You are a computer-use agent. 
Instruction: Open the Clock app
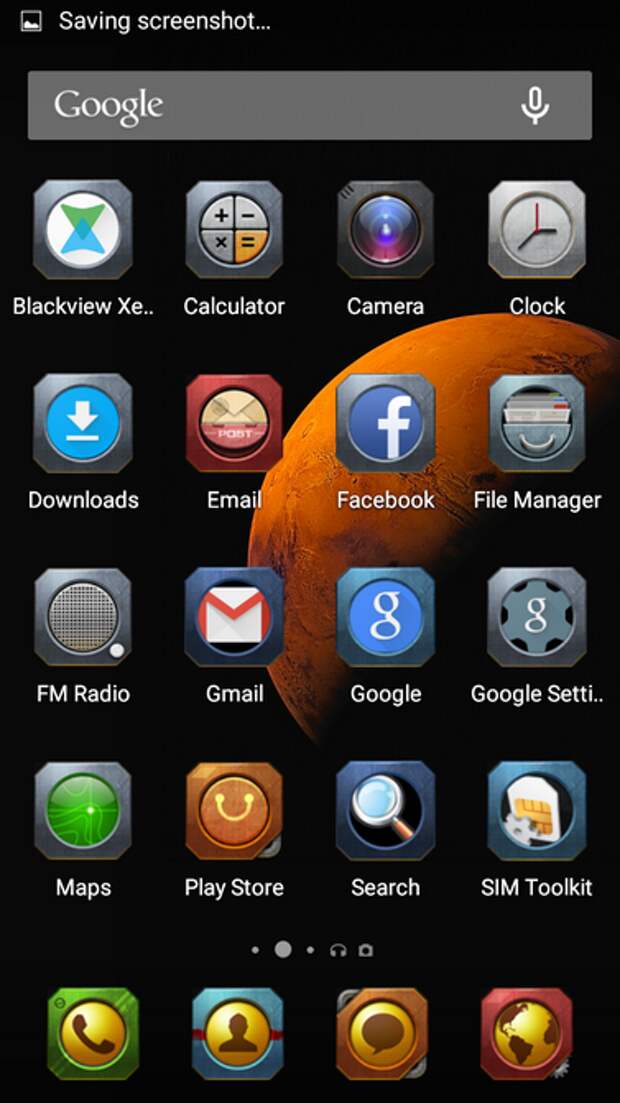tap(537, 230)
